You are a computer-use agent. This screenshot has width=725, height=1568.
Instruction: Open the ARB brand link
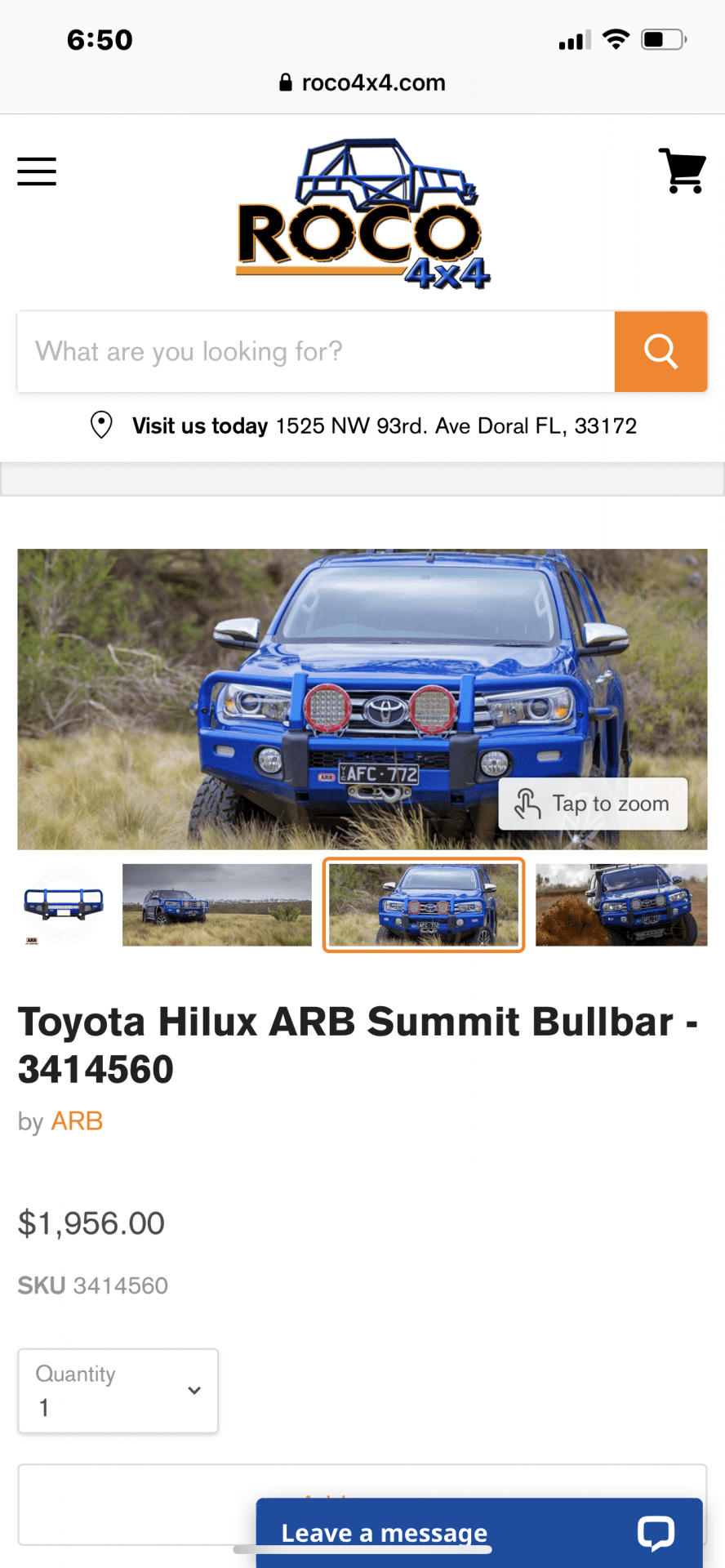pyautogui.click(x=77, y=1121)
